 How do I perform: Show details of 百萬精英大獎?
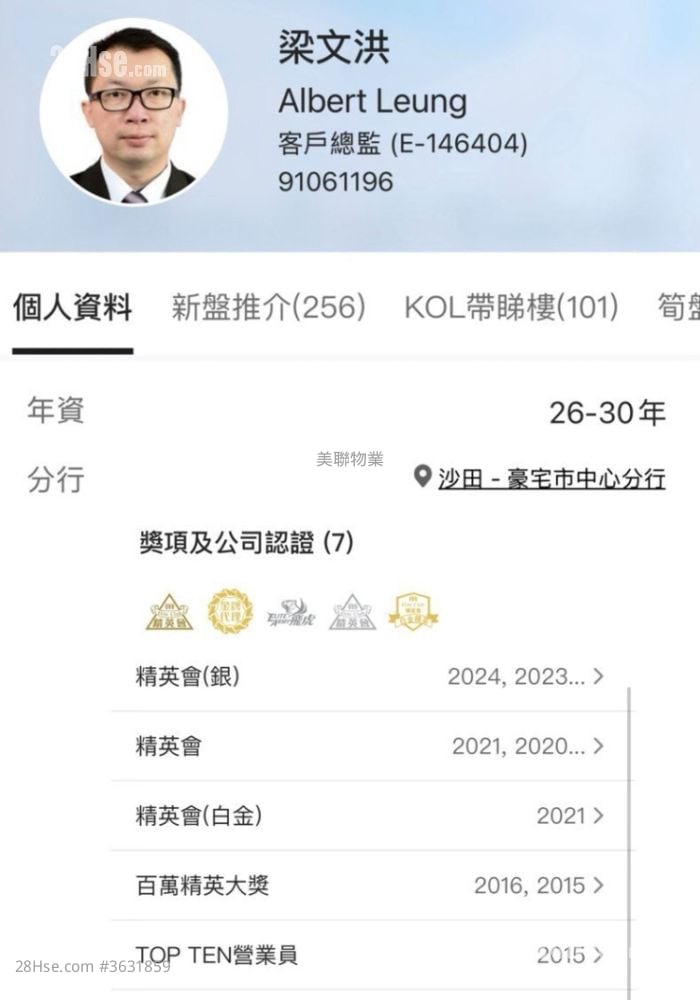click(x=370, y=885)
